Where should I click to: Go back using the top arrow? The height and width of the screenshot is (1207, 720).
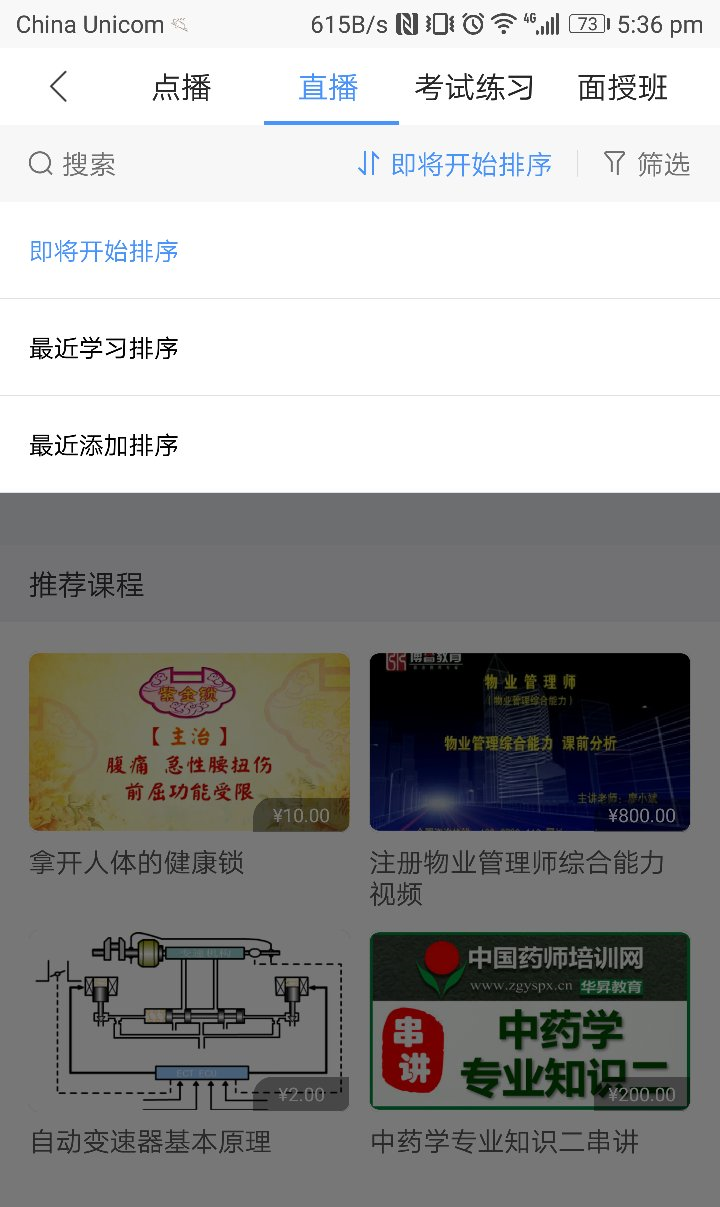pyautogui.click(x=59, y=87)
